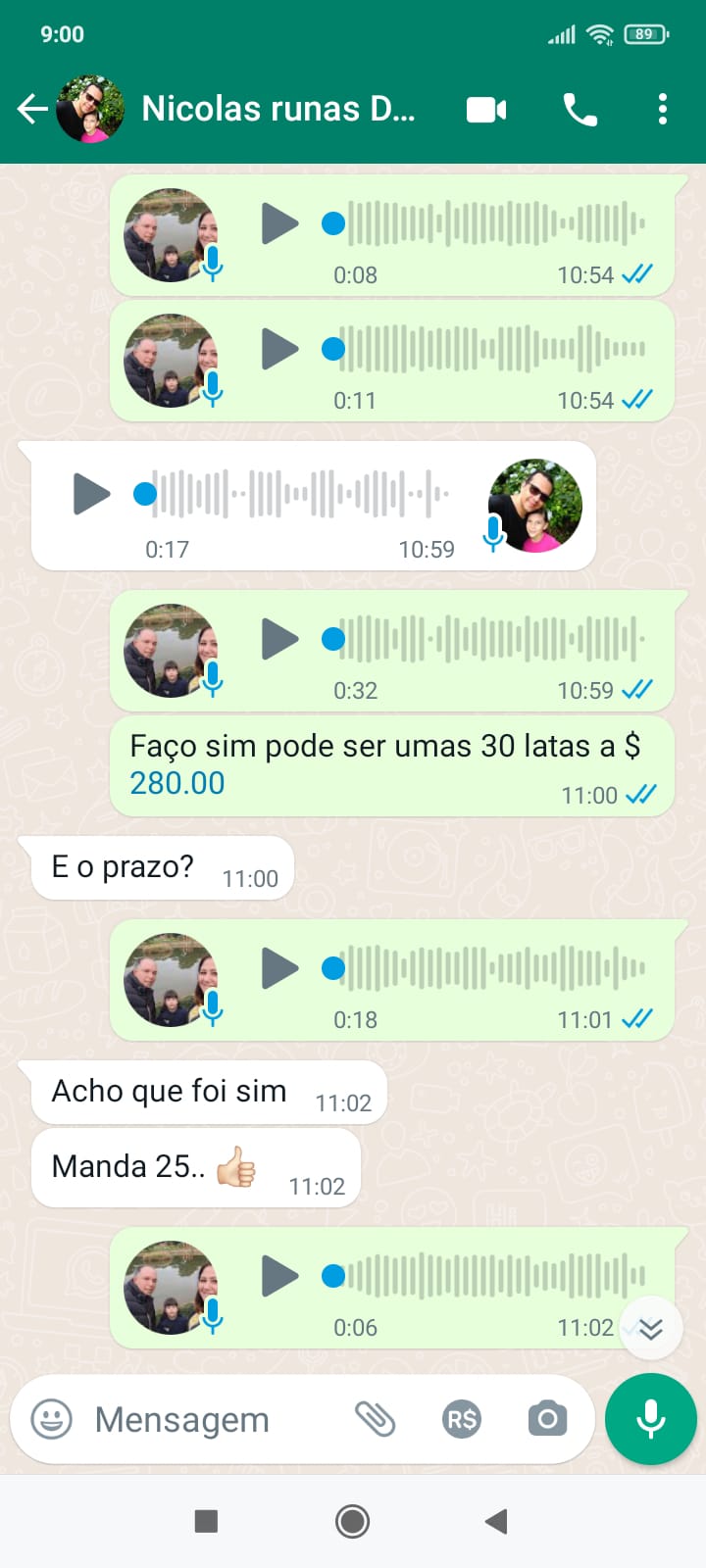Play the received 0:17 voice message

[x=91, y=494]
